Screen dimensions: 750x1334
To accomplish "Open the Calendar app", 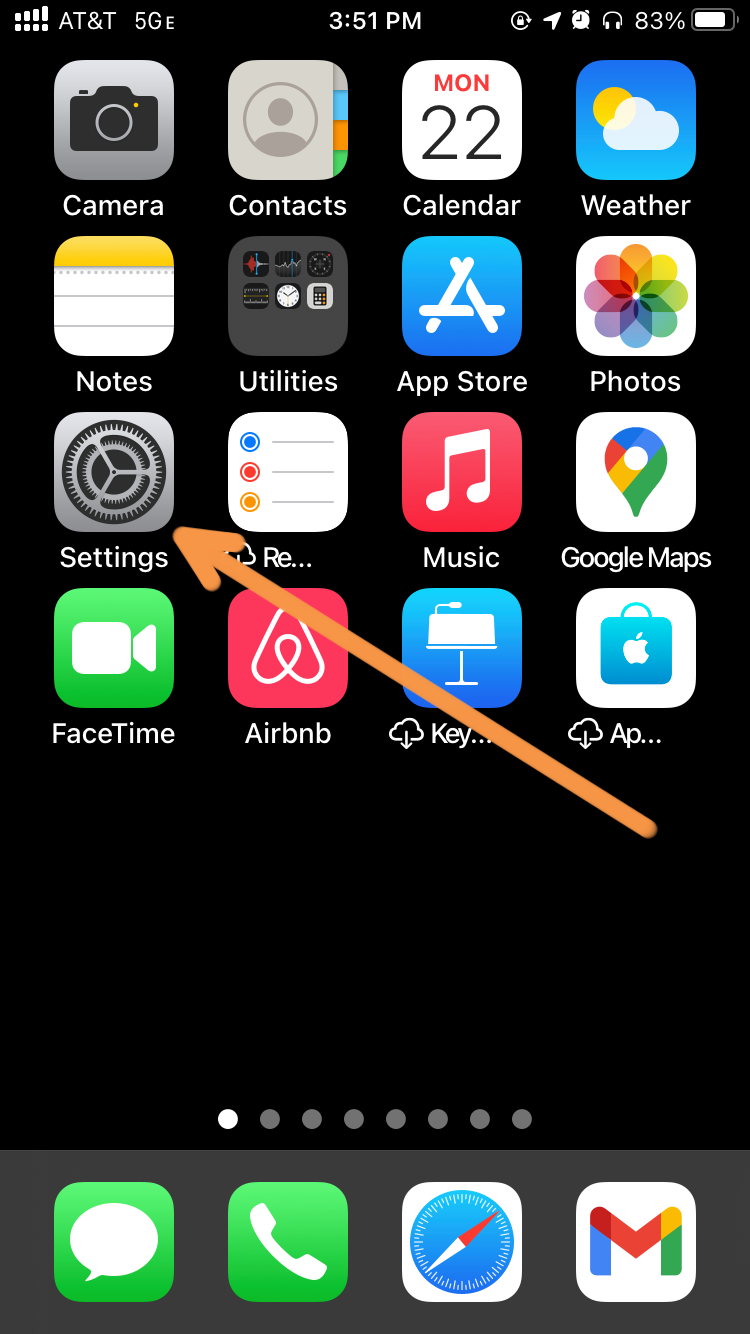I will pos(462,120).
